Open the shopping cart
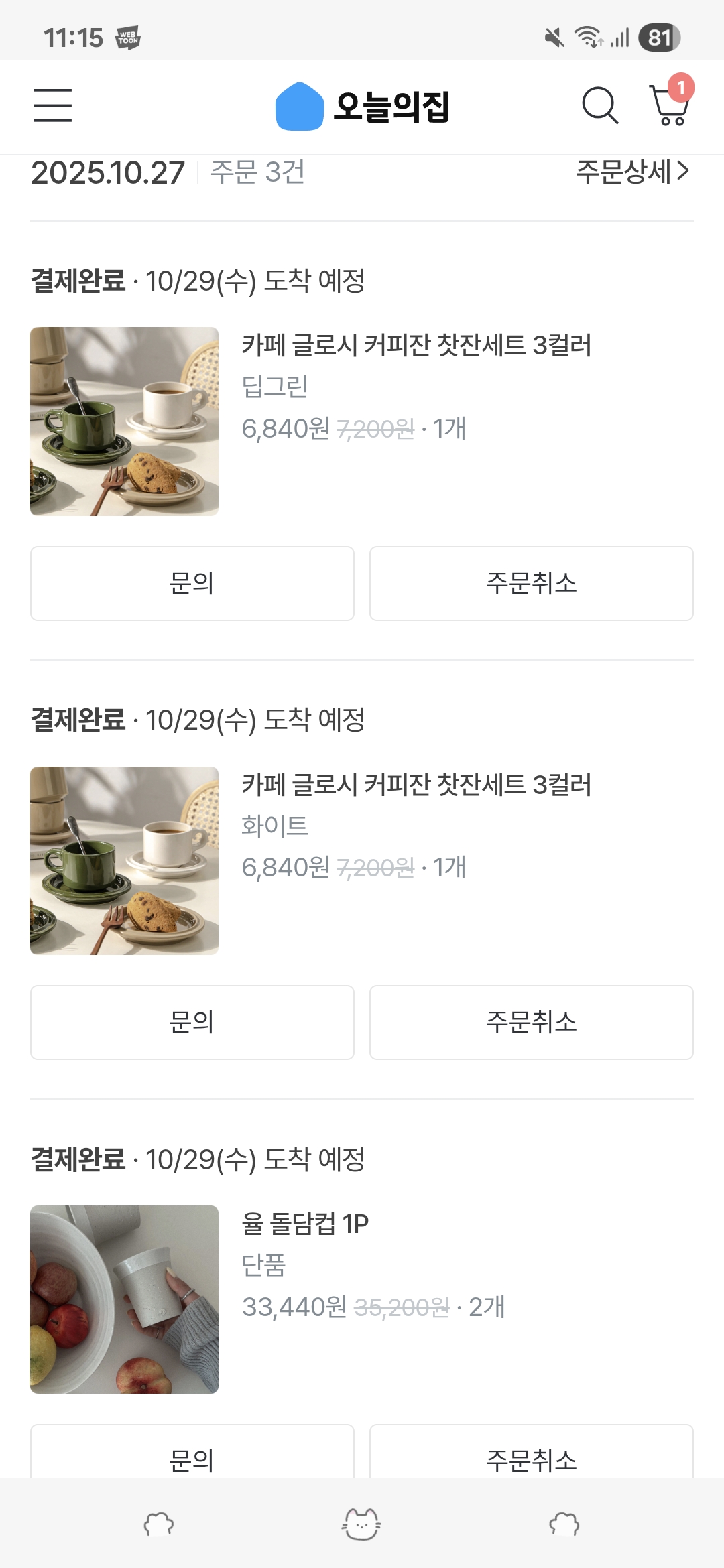 tap(670, 105)
